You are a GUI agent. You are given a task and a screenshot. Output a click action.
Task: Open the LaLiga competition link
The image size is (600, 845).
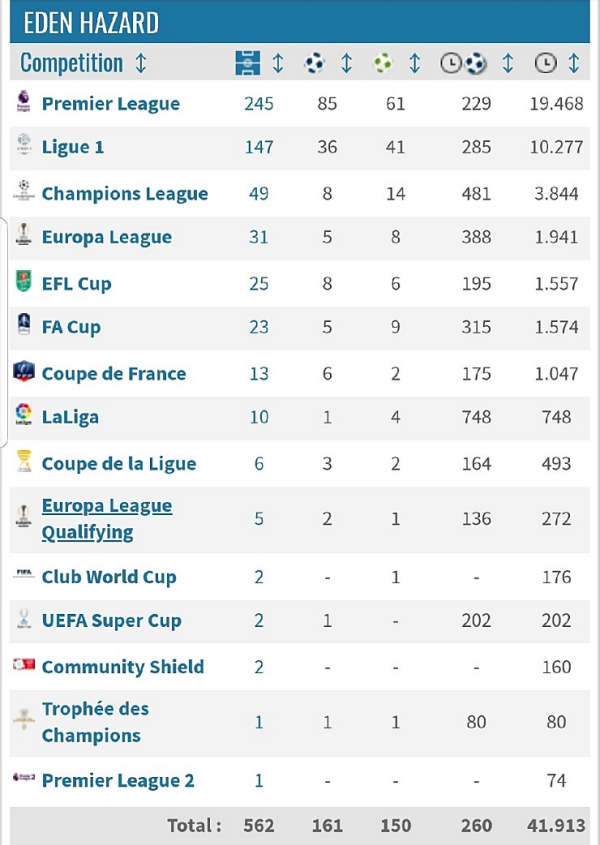click(70, 417)
